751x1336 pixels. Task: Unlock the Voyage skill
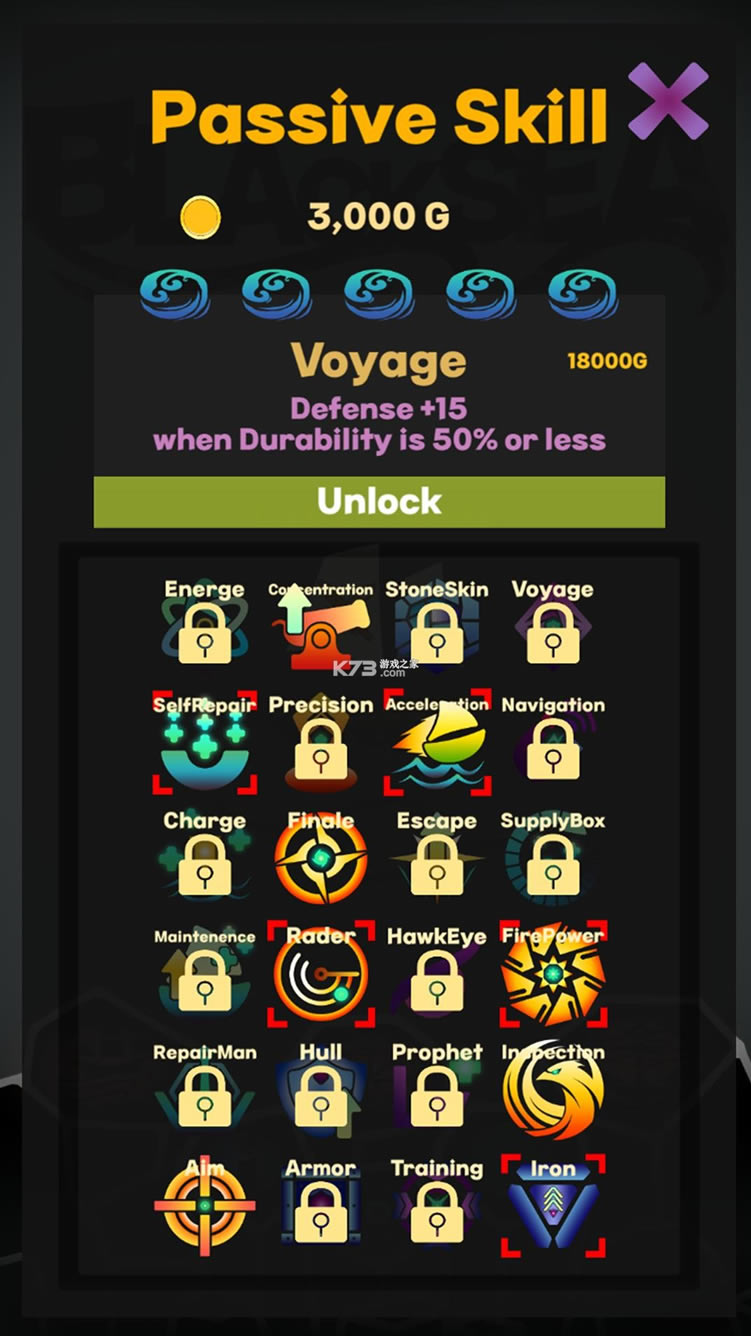(379, 501)
